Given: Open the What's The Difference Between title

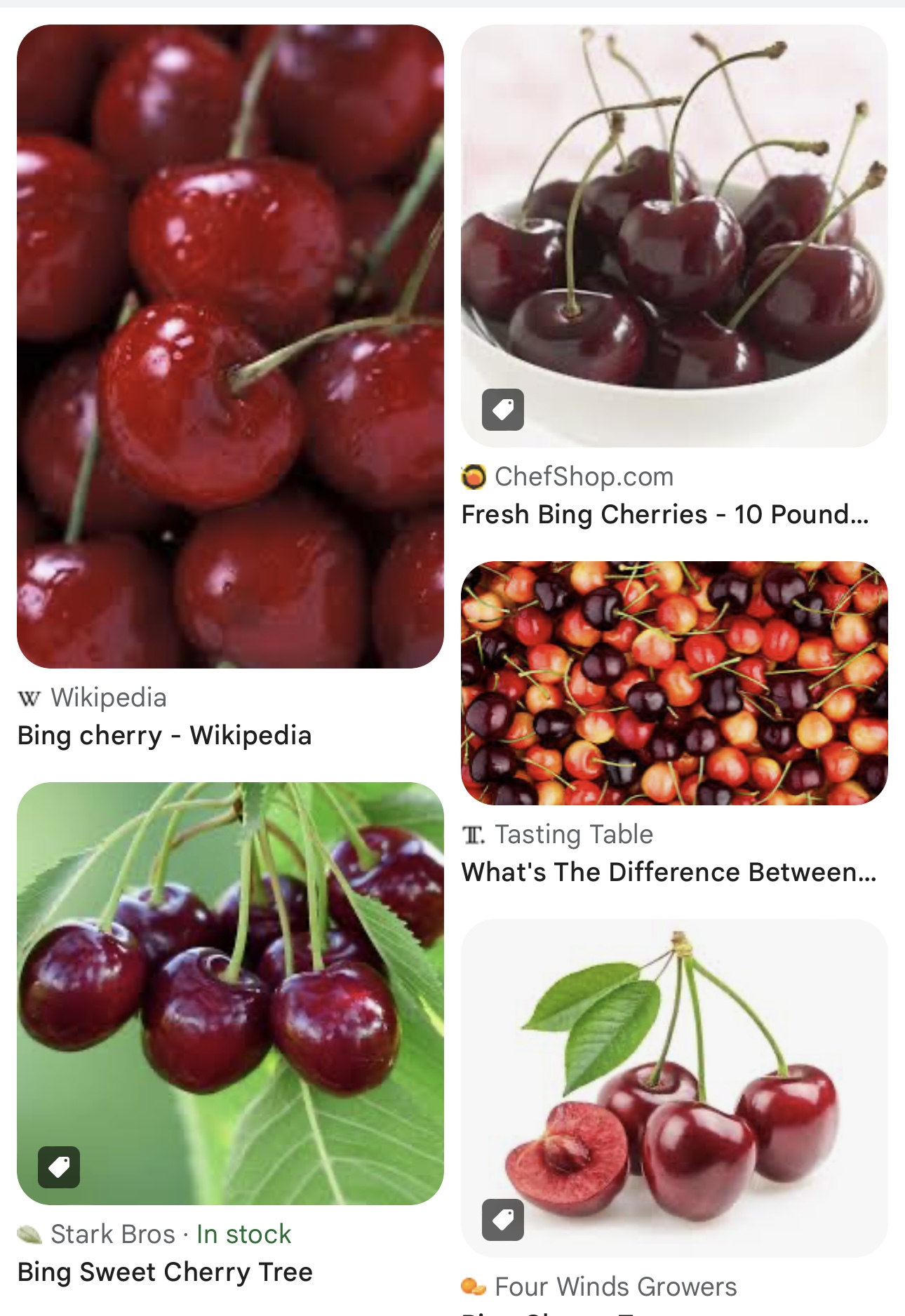Looking at the screenshot, I should click(669, 872).
